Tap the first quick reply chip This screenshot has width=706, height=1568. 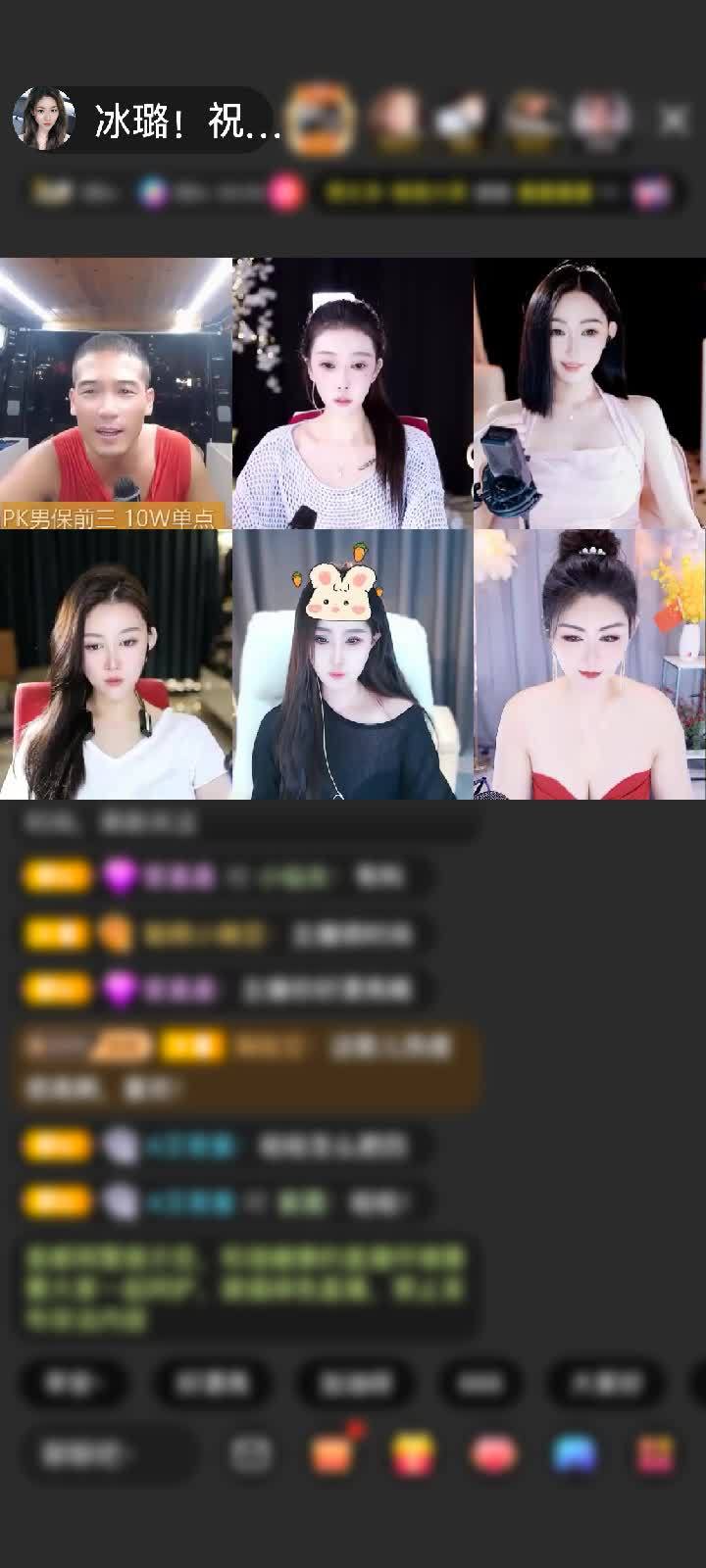(73, 1383)
